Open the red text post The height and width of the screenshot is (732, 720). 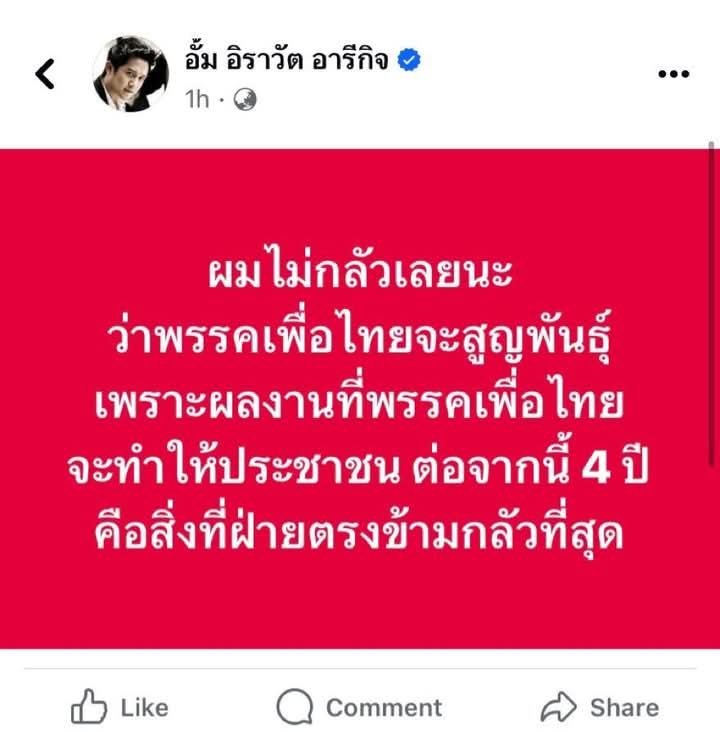360,398
